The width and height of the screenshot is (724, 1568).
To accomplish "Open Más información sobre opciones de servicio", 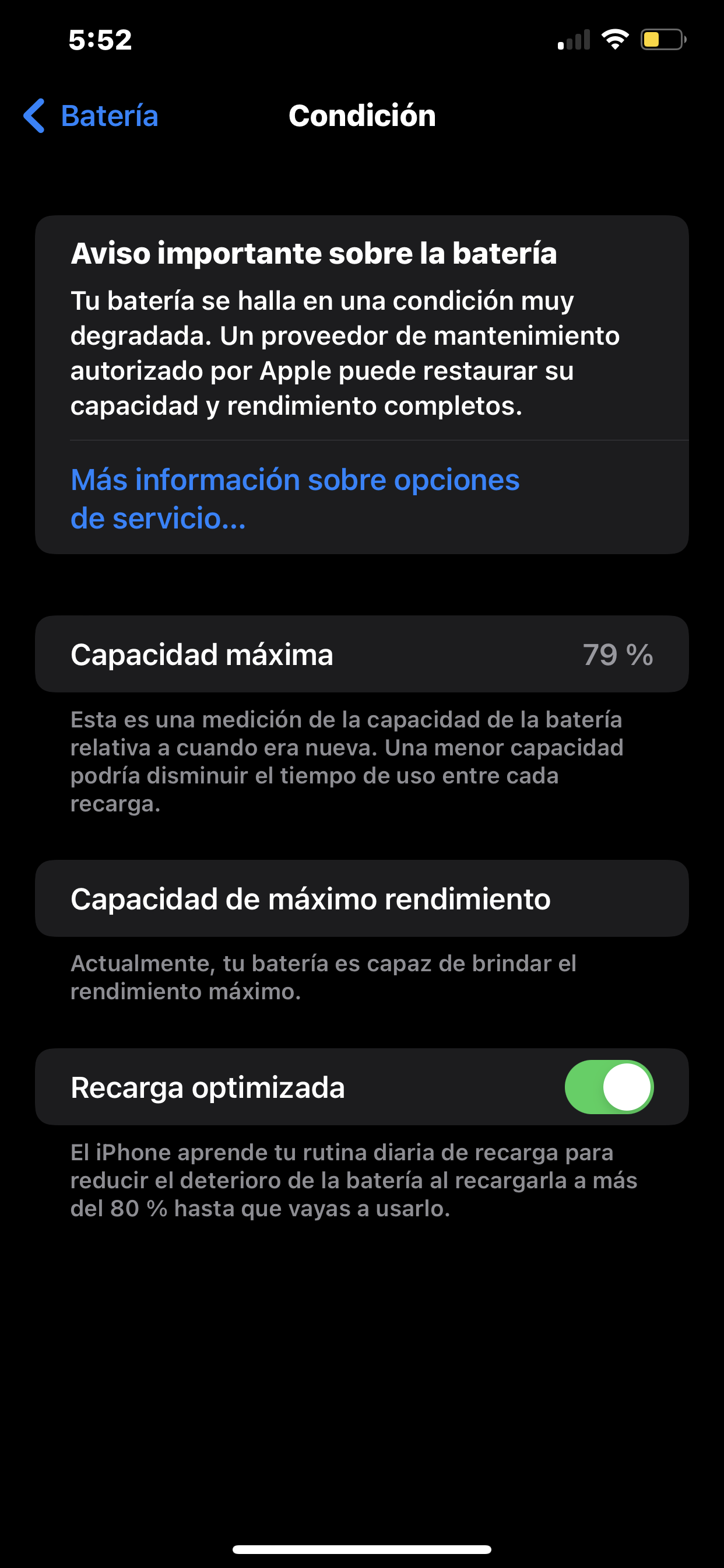I will pyautogui.click(x=294, y=498).
